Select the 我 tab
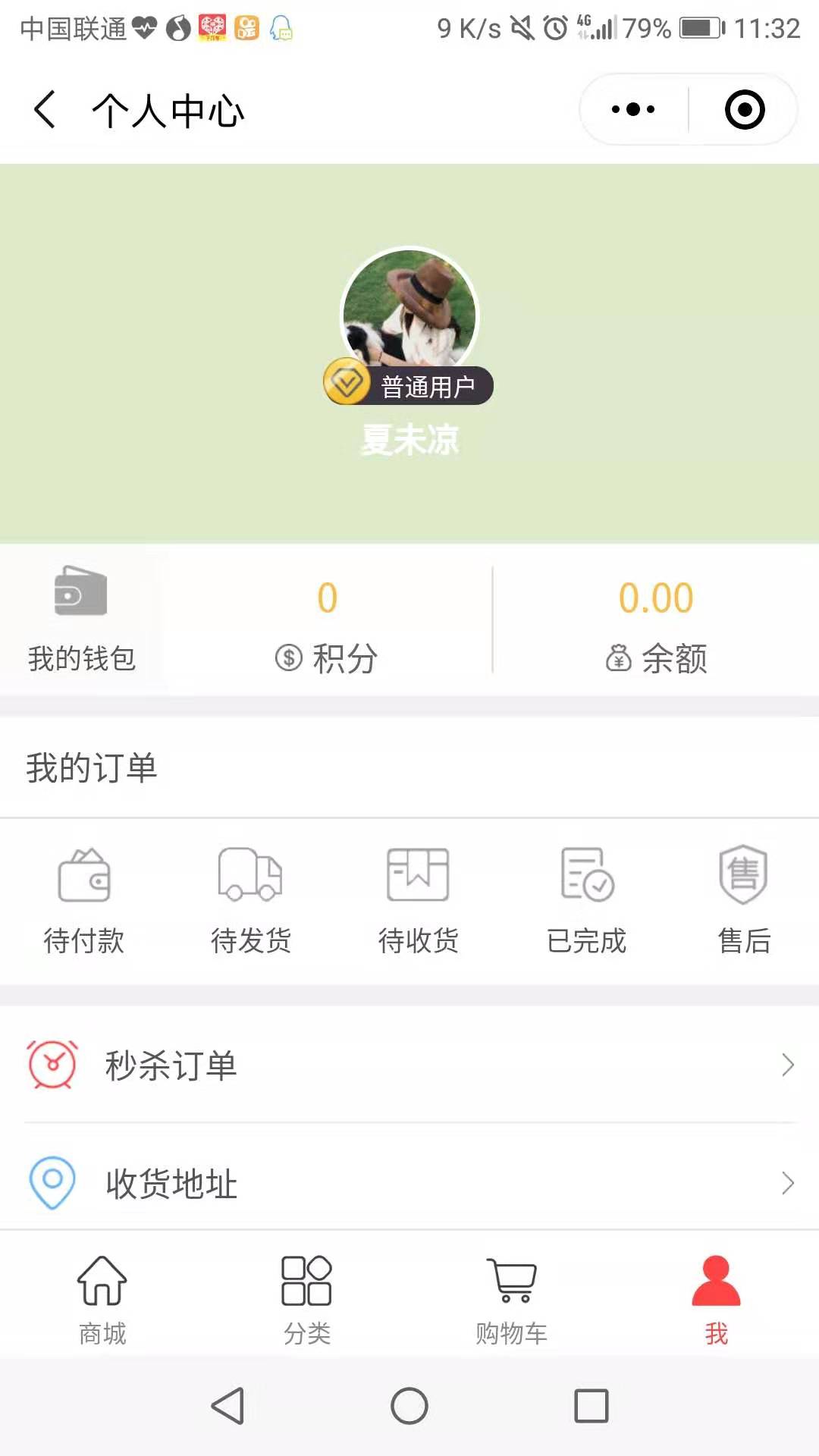The width and height of the screenshot is (819, 1456). 716,1300
